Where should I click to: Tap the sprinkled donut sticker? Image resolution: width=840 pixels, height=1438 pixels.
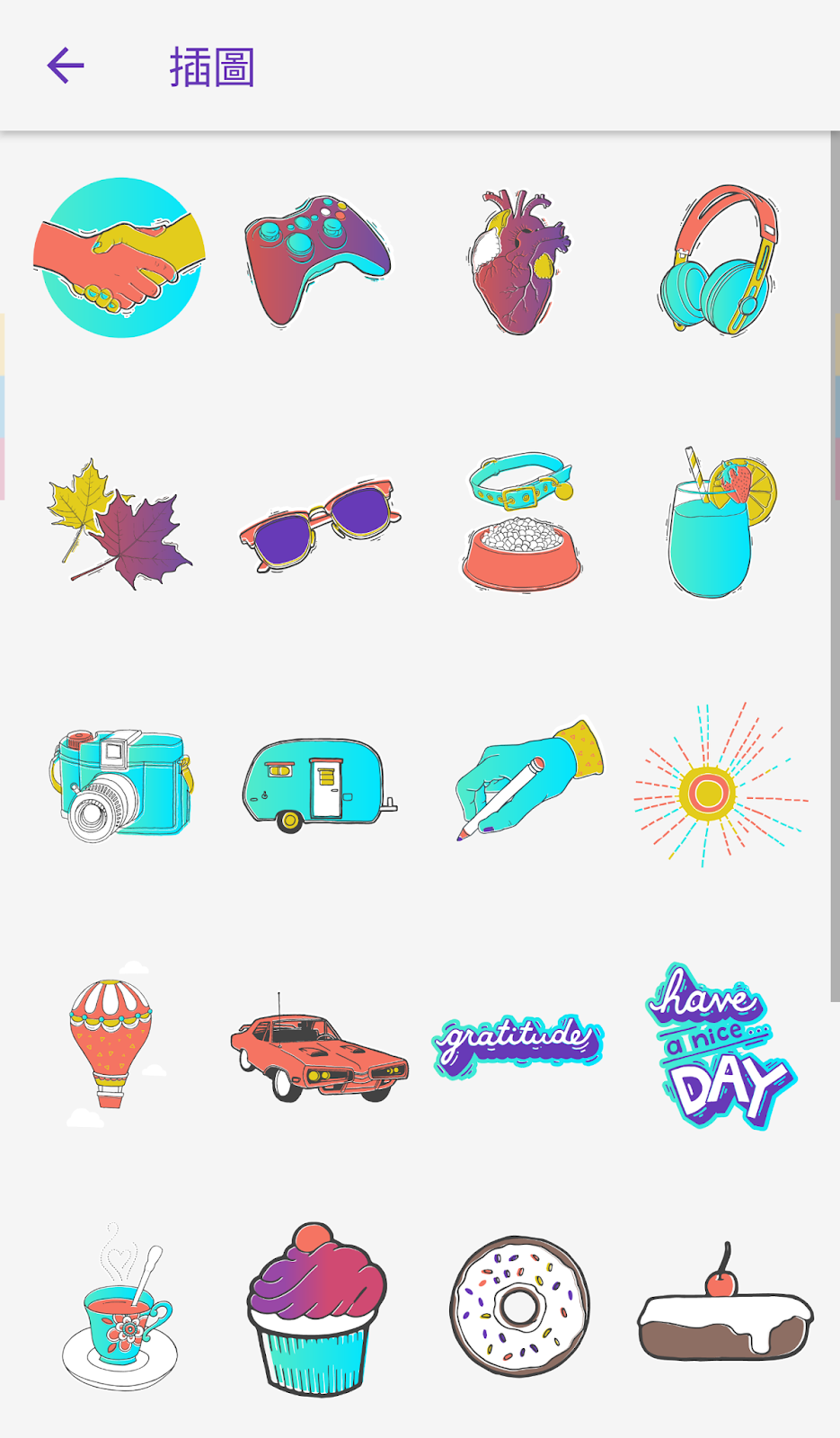click(x=519, y=1306)
